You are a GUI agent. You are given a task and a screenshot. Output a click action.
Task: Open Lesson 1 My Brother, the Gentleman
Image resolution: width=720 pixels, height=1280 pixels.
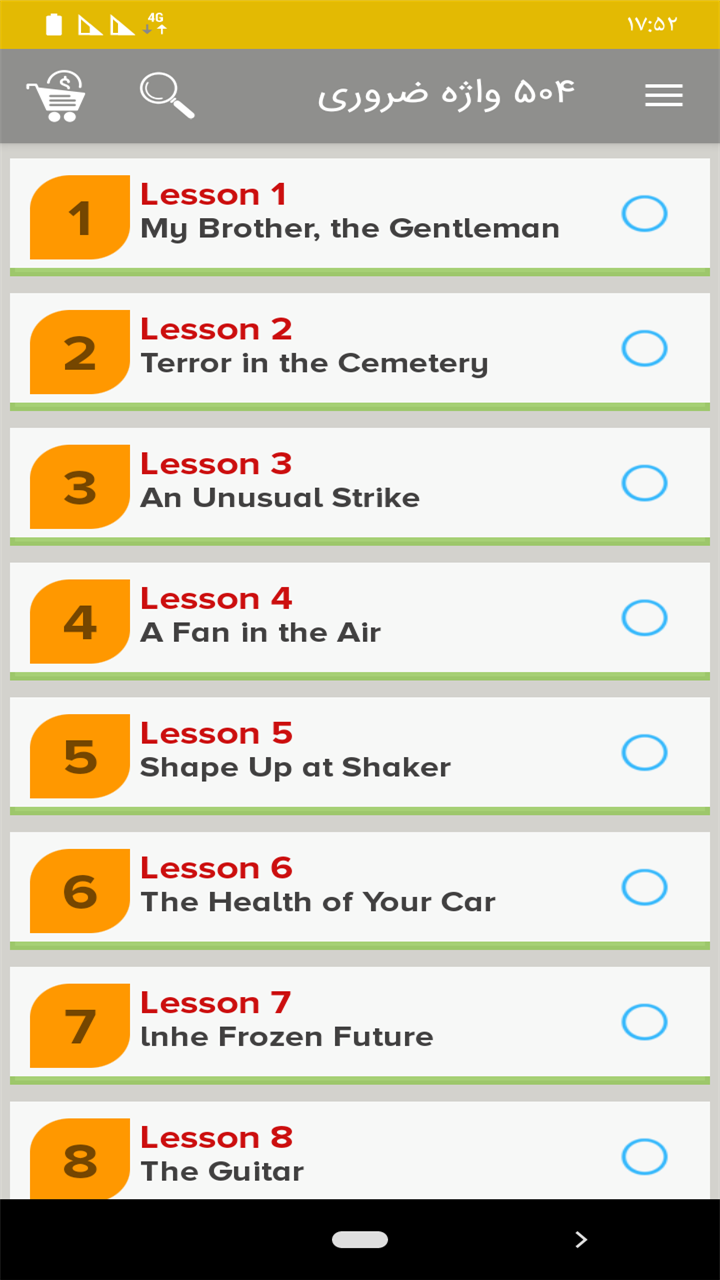click(x=350, y=213)
